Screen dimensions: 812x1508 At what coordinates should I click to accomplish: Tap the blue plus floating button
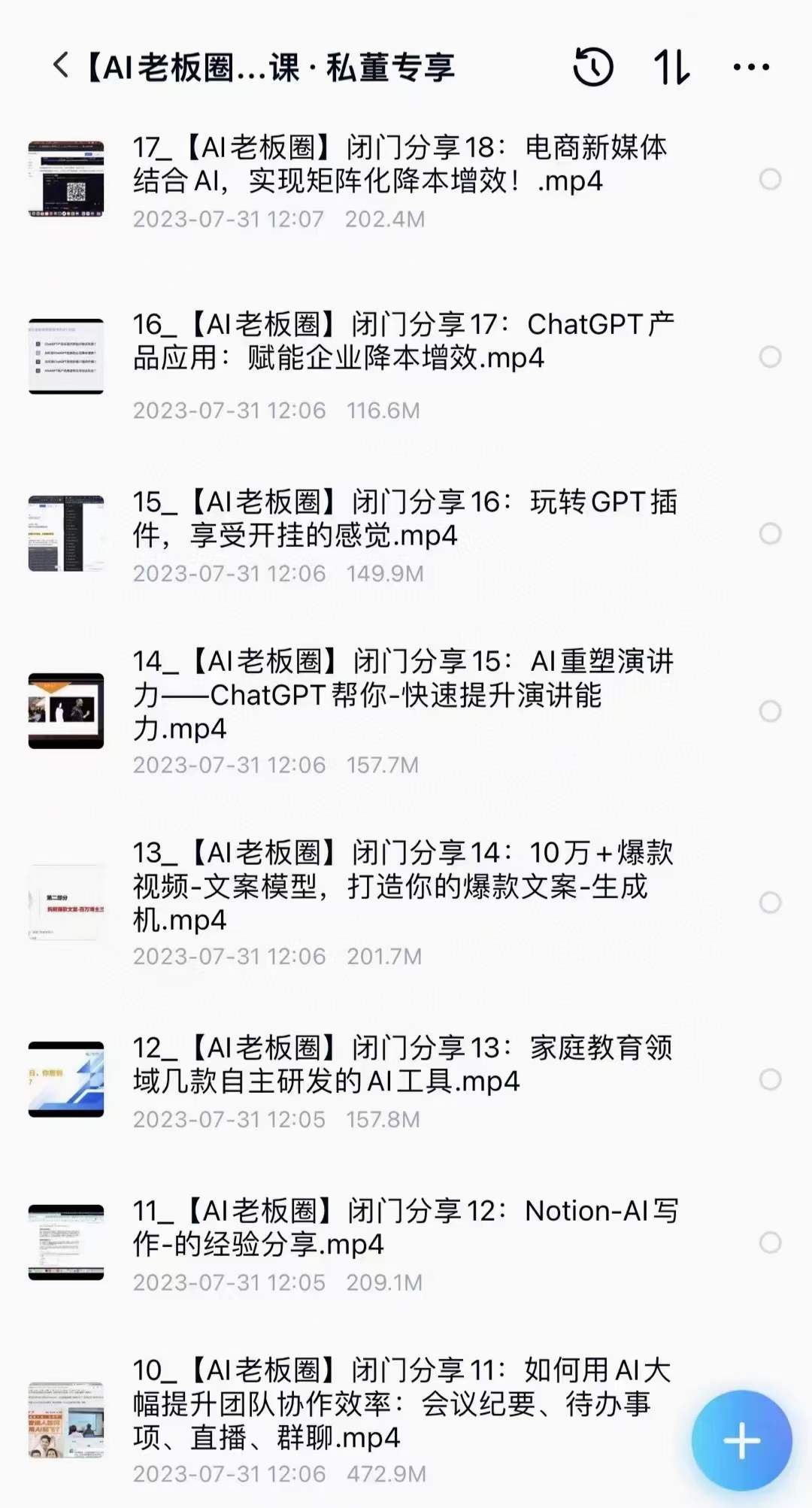(741, 1440)
